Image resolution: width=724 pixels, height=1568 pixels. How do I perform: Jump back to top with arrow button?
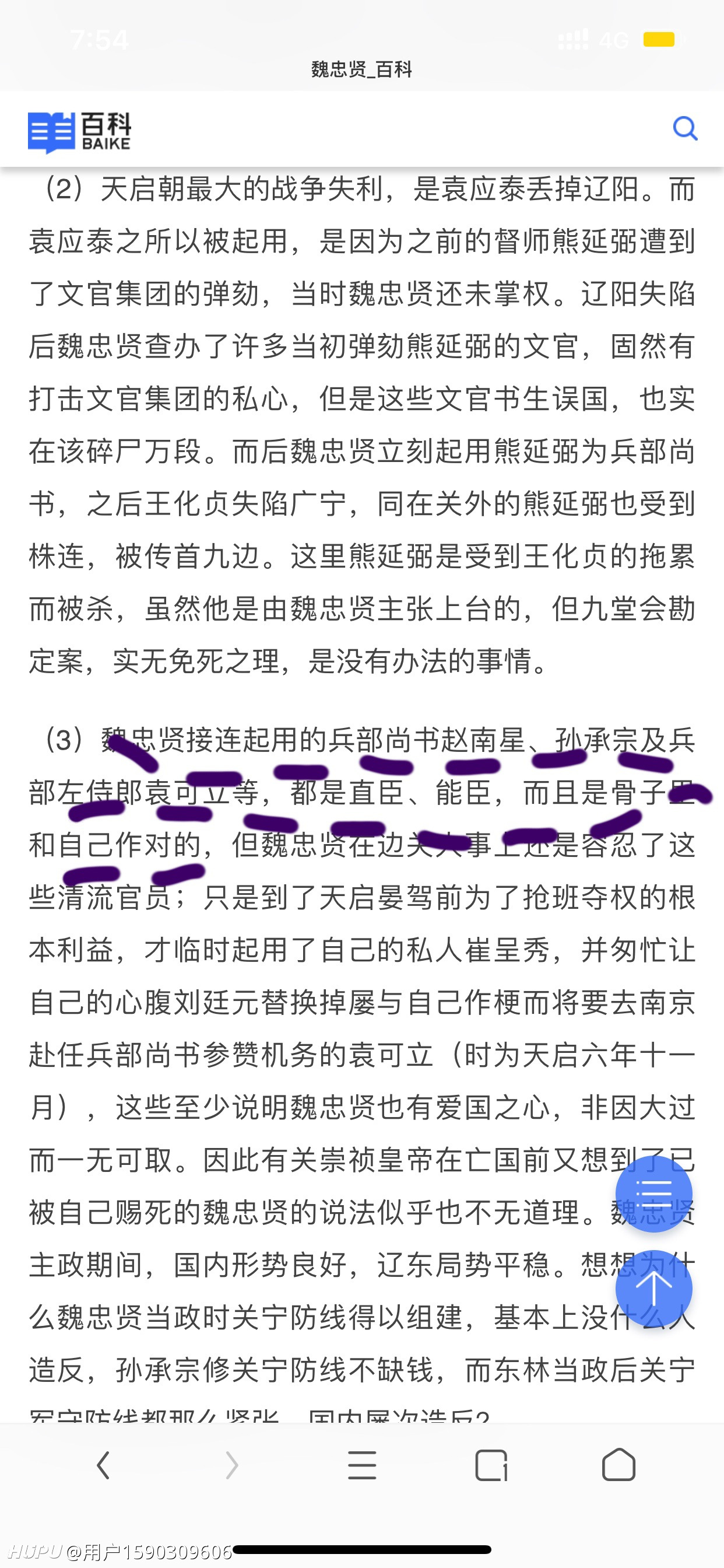[653, 1288]
